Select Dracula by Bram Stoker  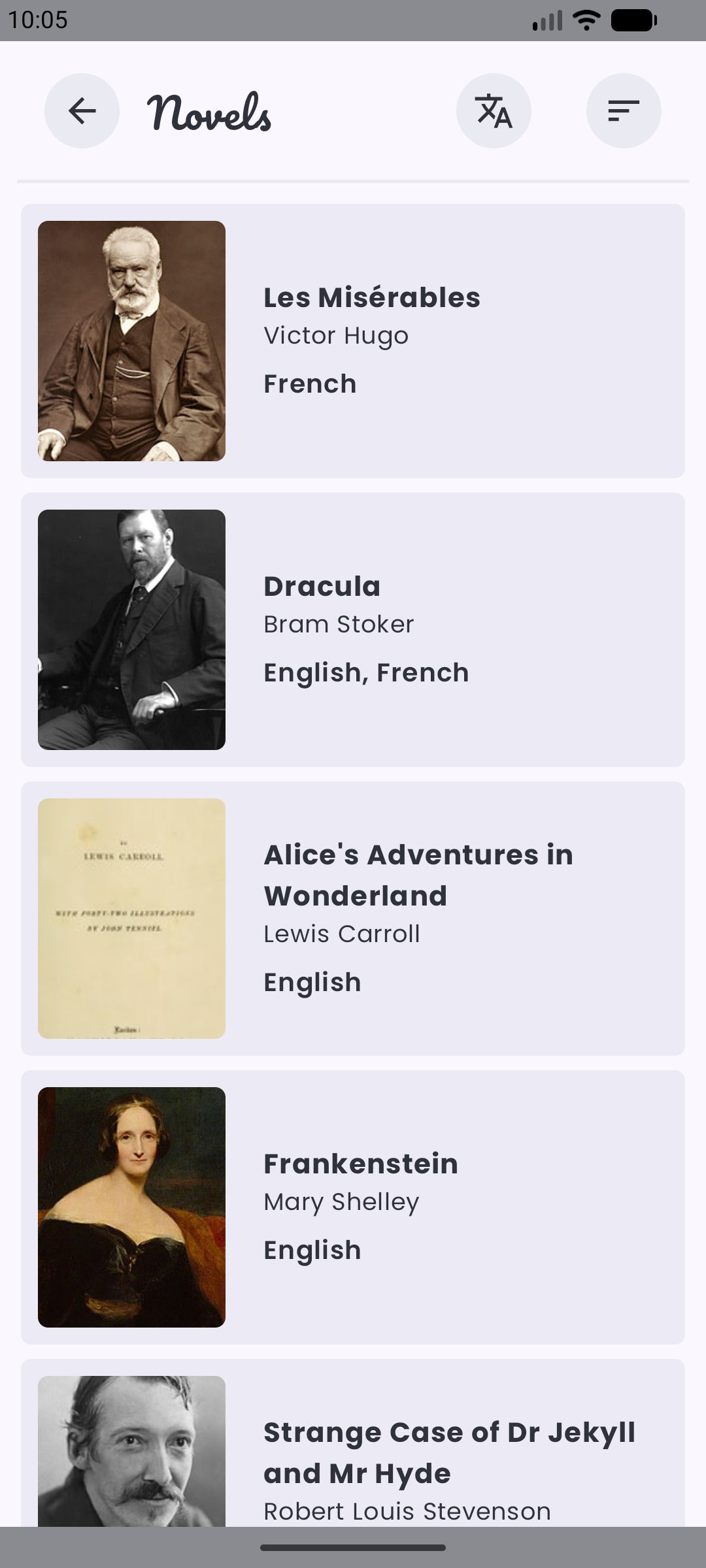click(353, 629)
